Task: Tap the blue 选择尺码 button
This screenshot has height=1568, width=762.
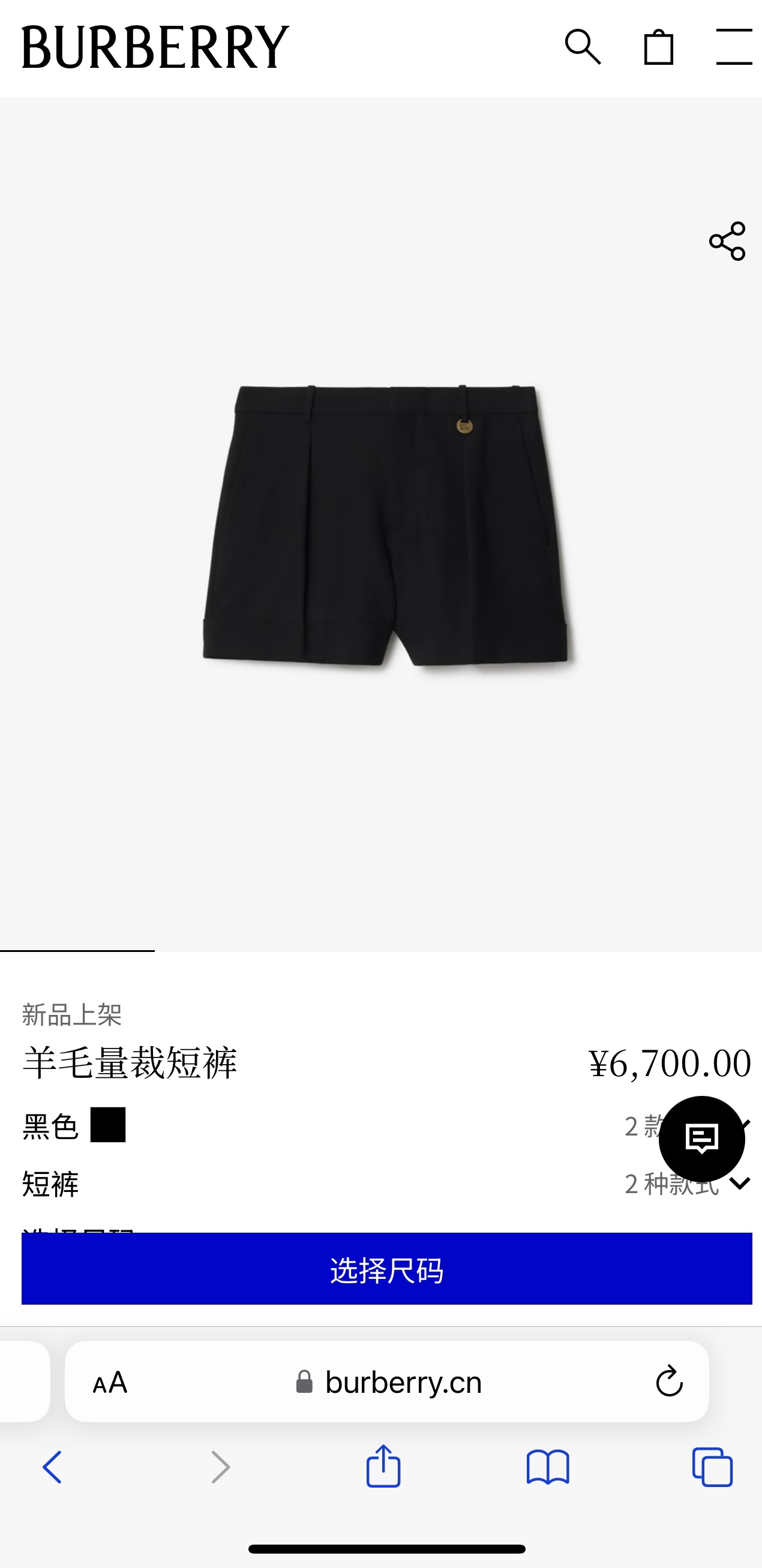Action: 386,1269
